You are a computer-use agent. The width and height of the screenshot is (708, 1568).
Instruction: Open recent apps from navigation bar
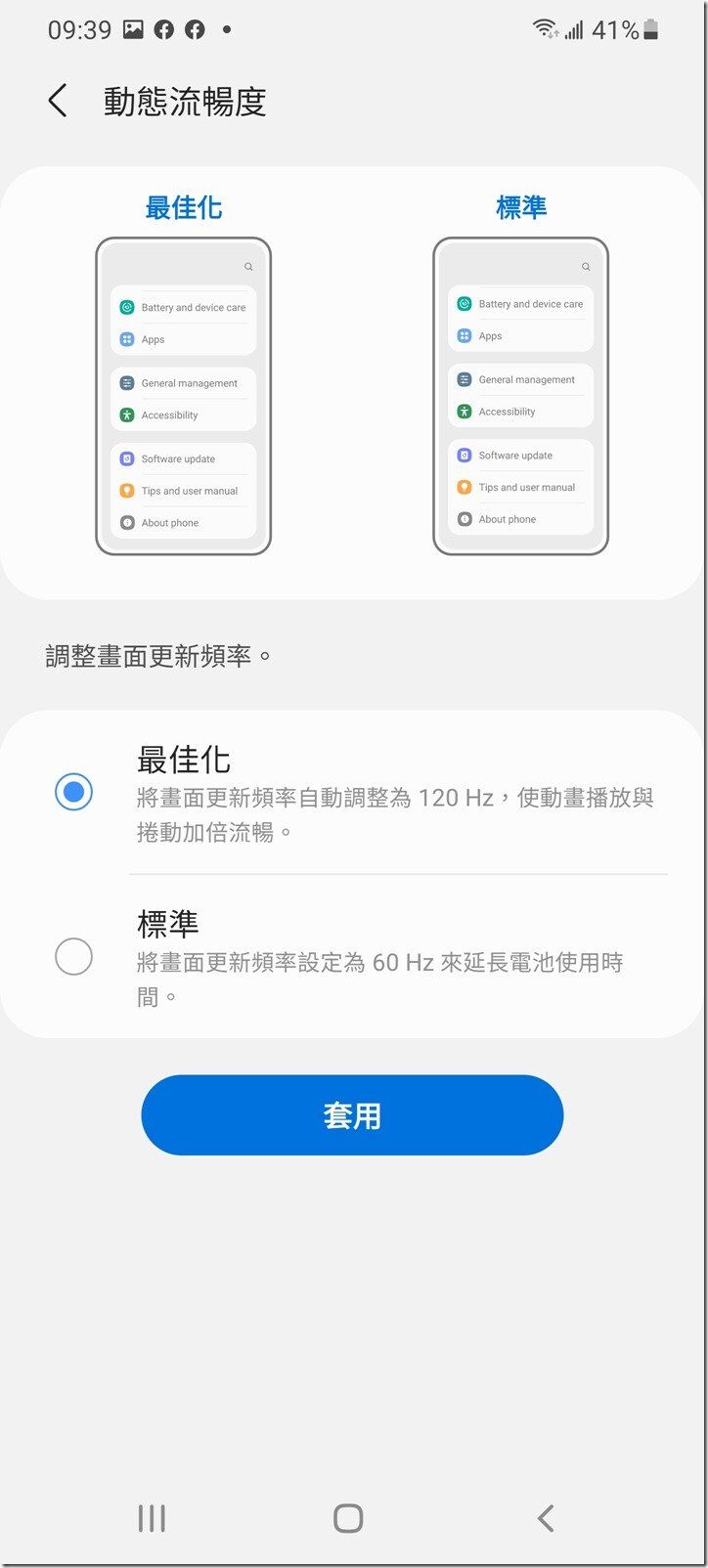pyautogui.click(x=152, y=1517)
